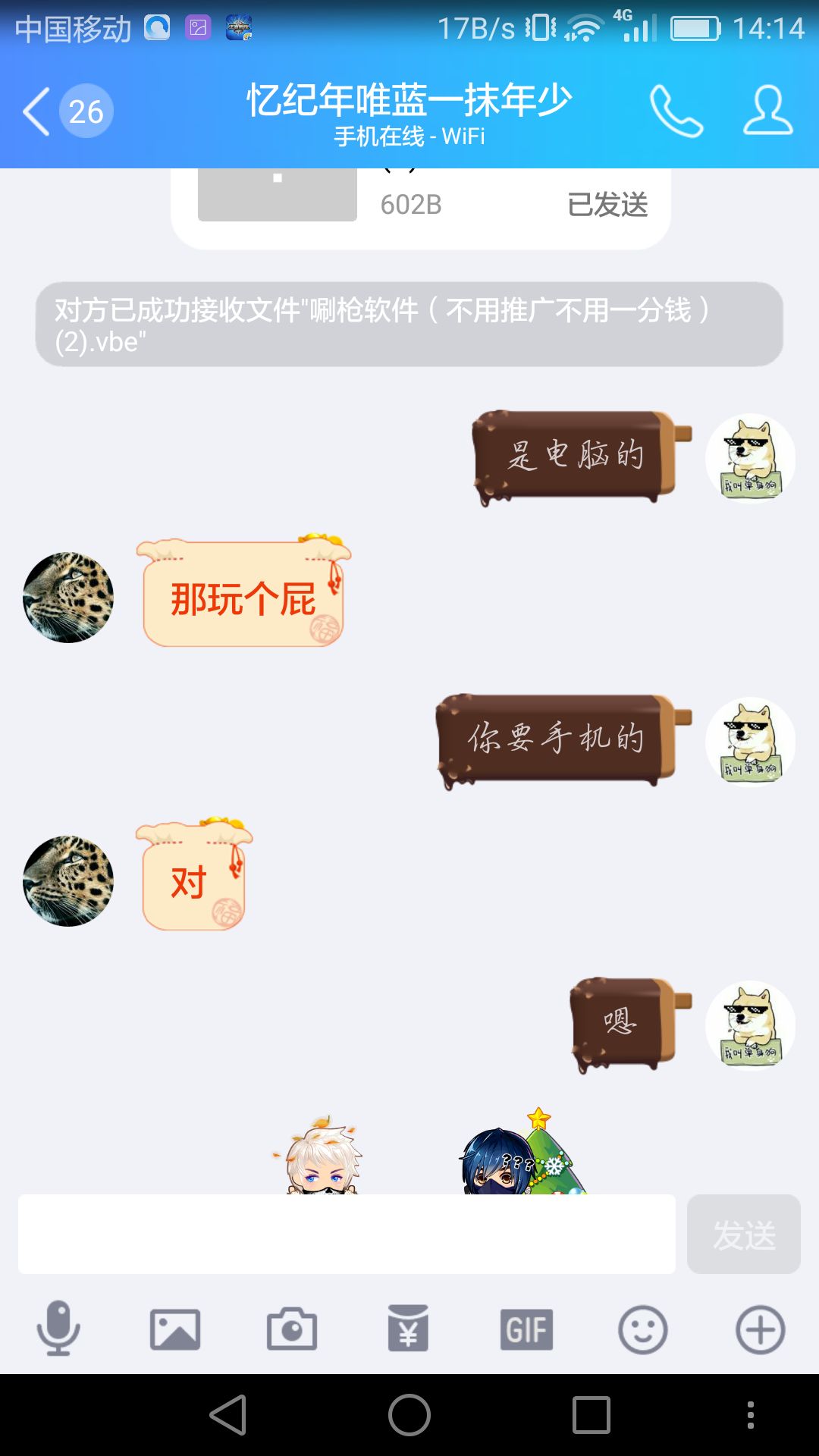Tap the message input field

point(345,1234)
